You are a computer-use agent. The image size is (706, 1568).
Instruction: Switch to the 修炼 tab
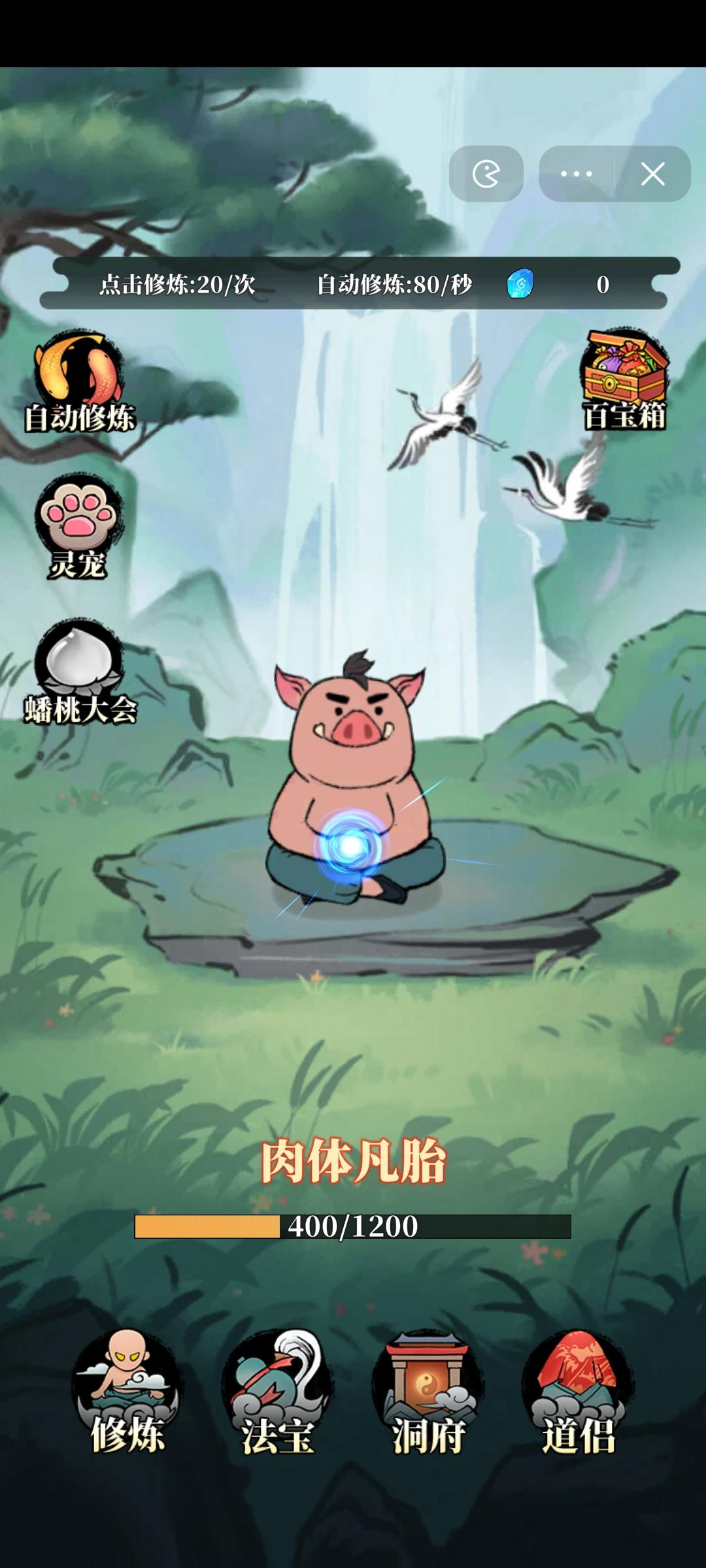coord(127,1392)
